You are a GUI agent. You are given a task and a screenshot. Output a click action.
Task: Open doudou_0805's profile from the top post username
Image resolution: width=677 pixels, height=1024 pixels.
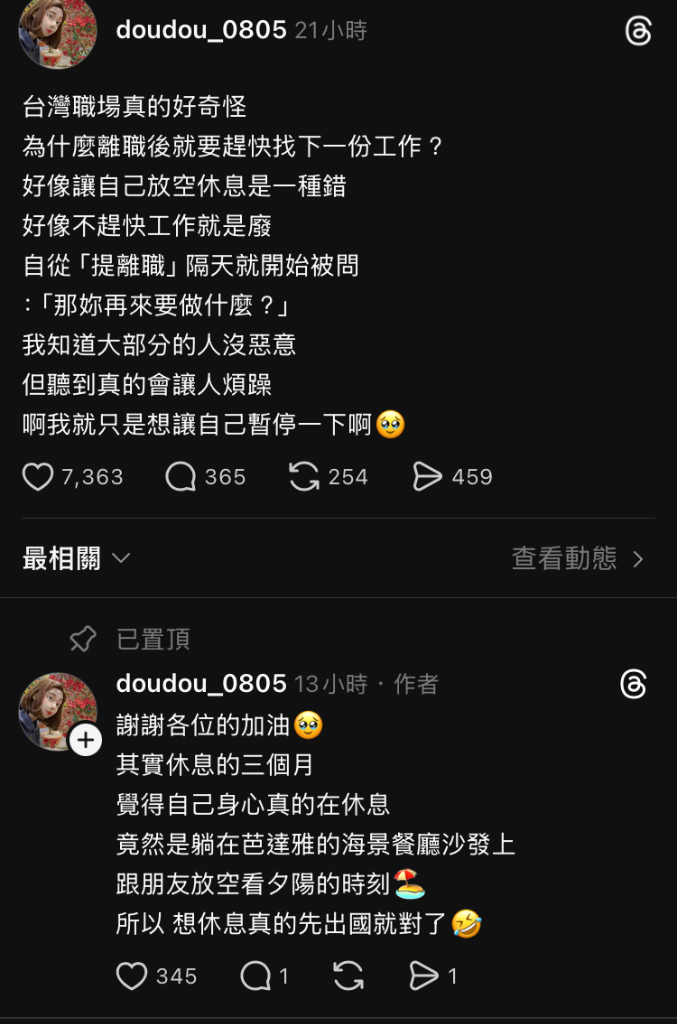pos(201,30)
